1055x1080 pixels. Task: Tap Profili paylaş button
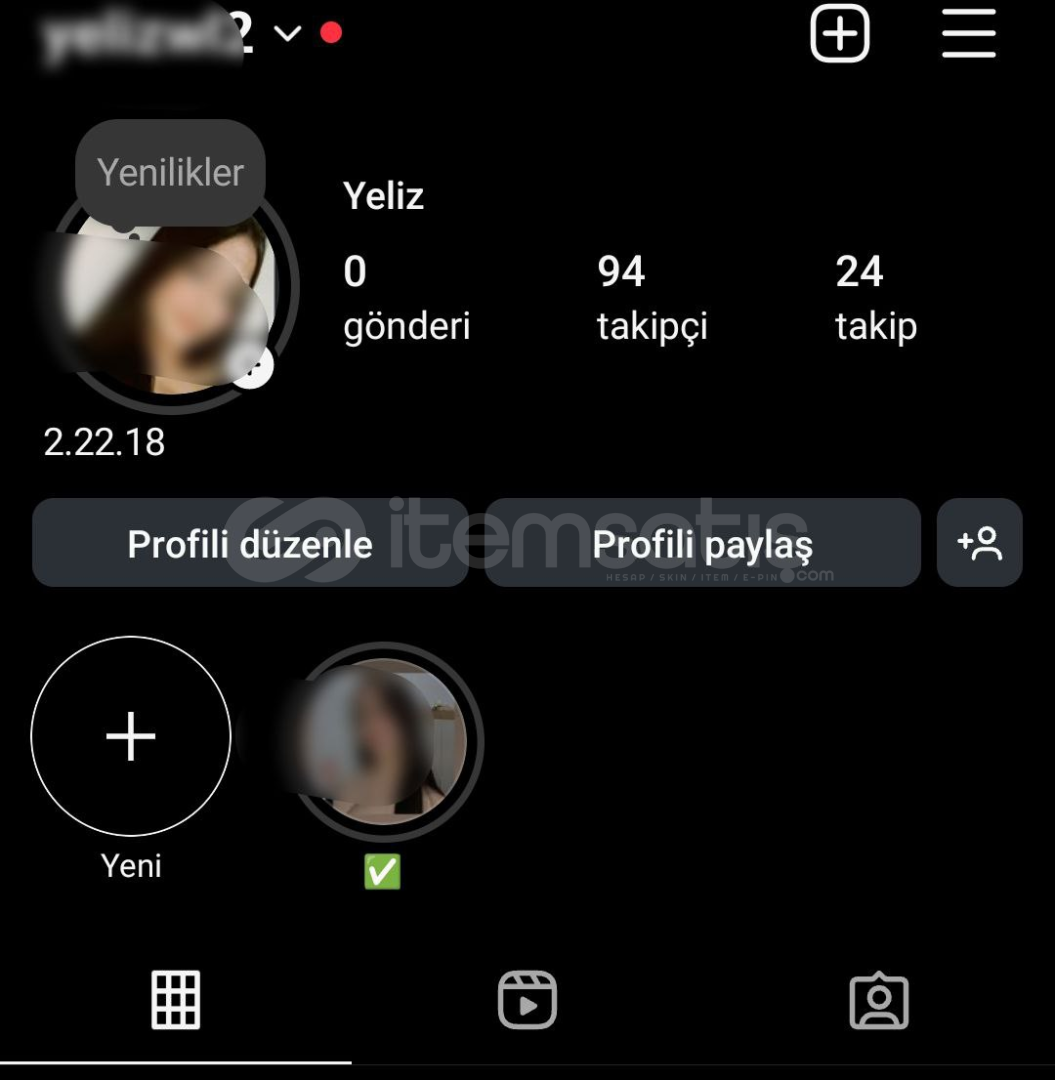coord(702,543)
